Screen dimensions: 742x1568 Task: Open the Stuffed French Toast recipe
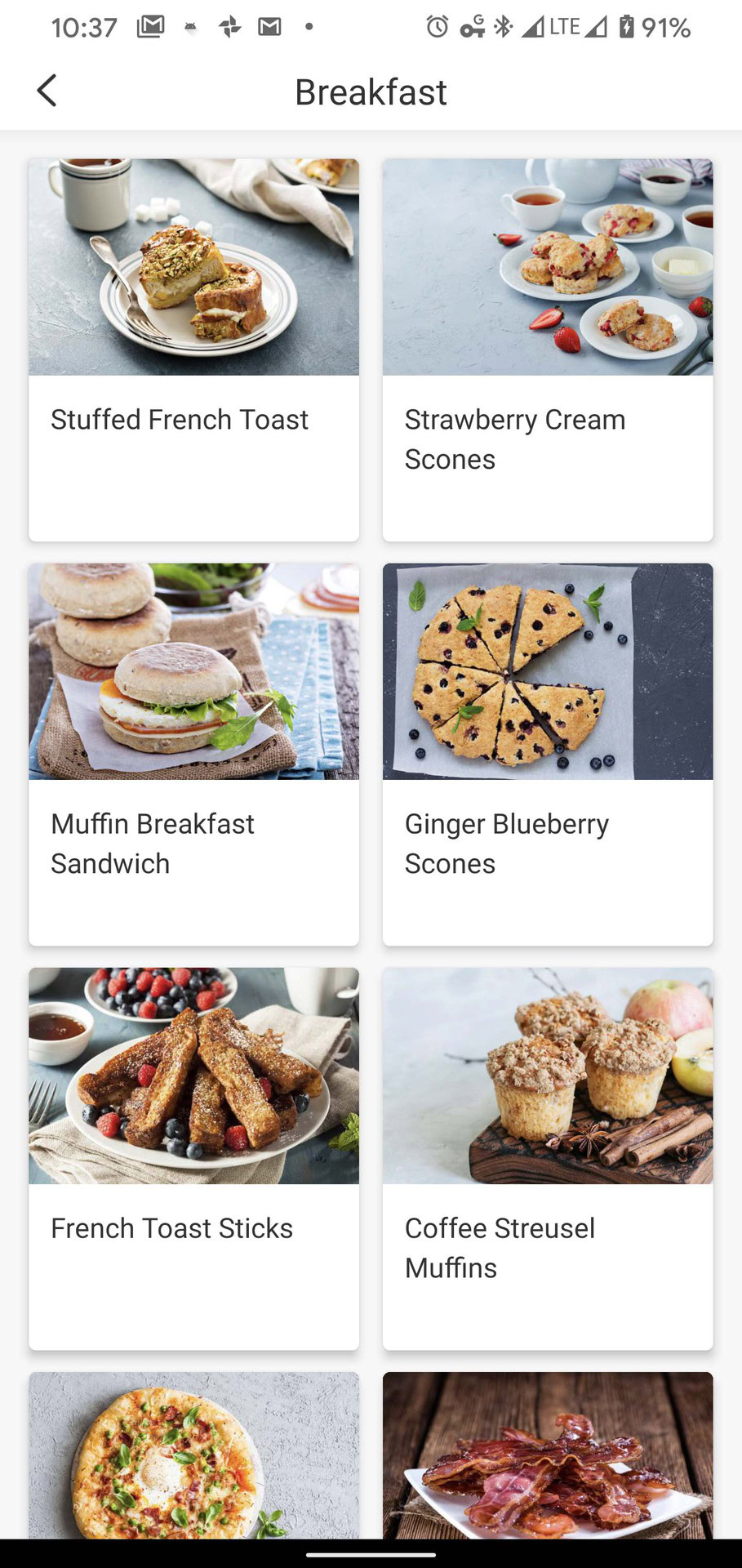[193, 350]
